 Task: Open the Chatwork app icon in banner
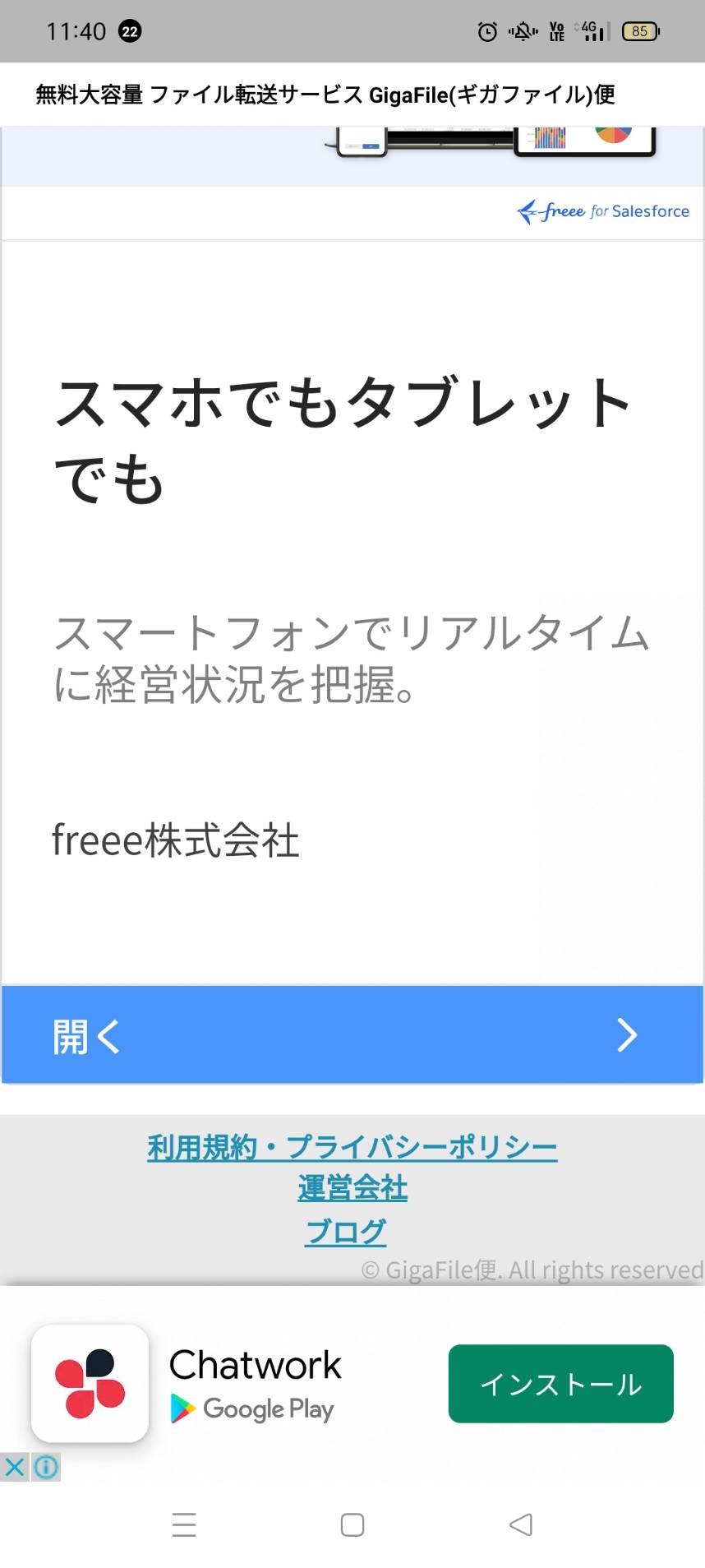[x=90, y=1384]
